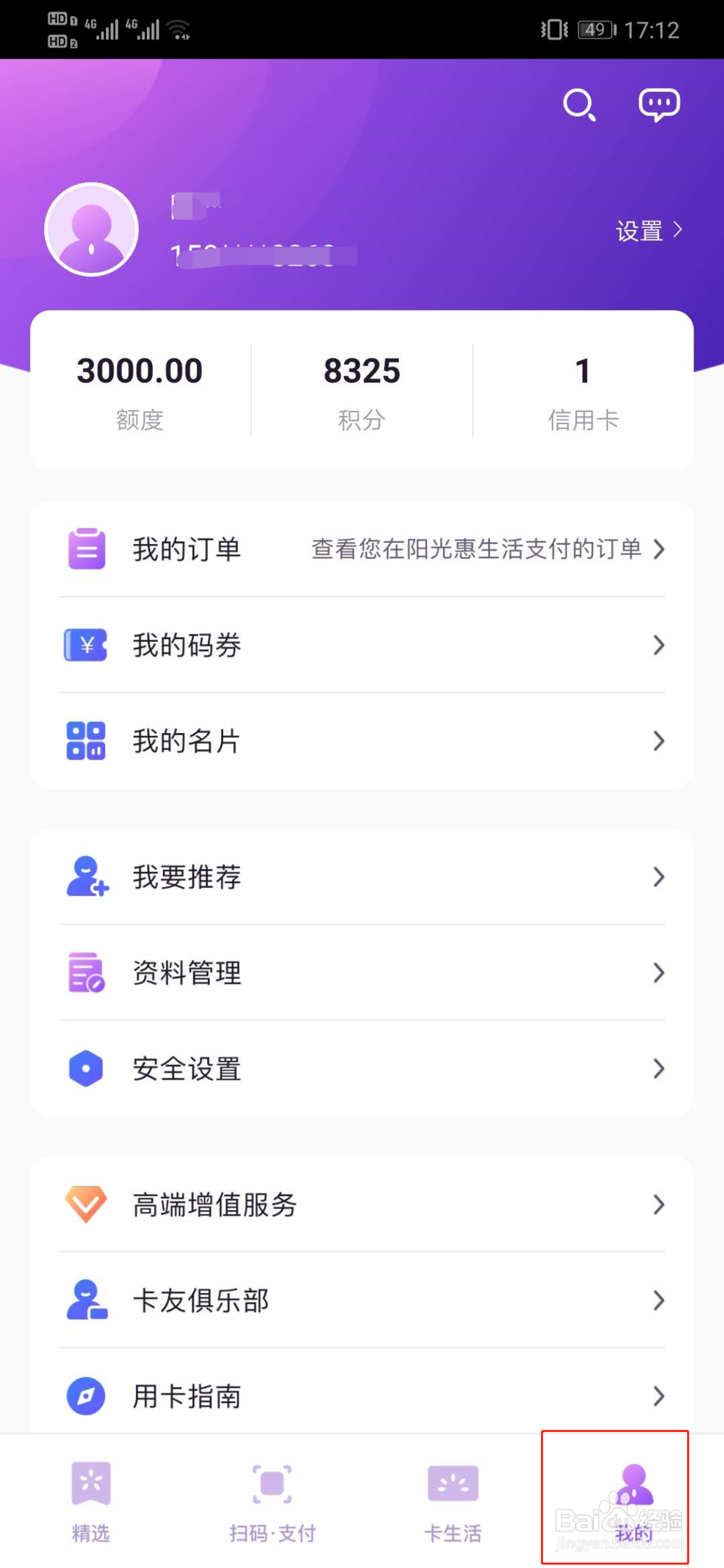Screen dimensions: 724x1568
Task: Open 卡友俱乐部 row
Action: point(362,1300)
